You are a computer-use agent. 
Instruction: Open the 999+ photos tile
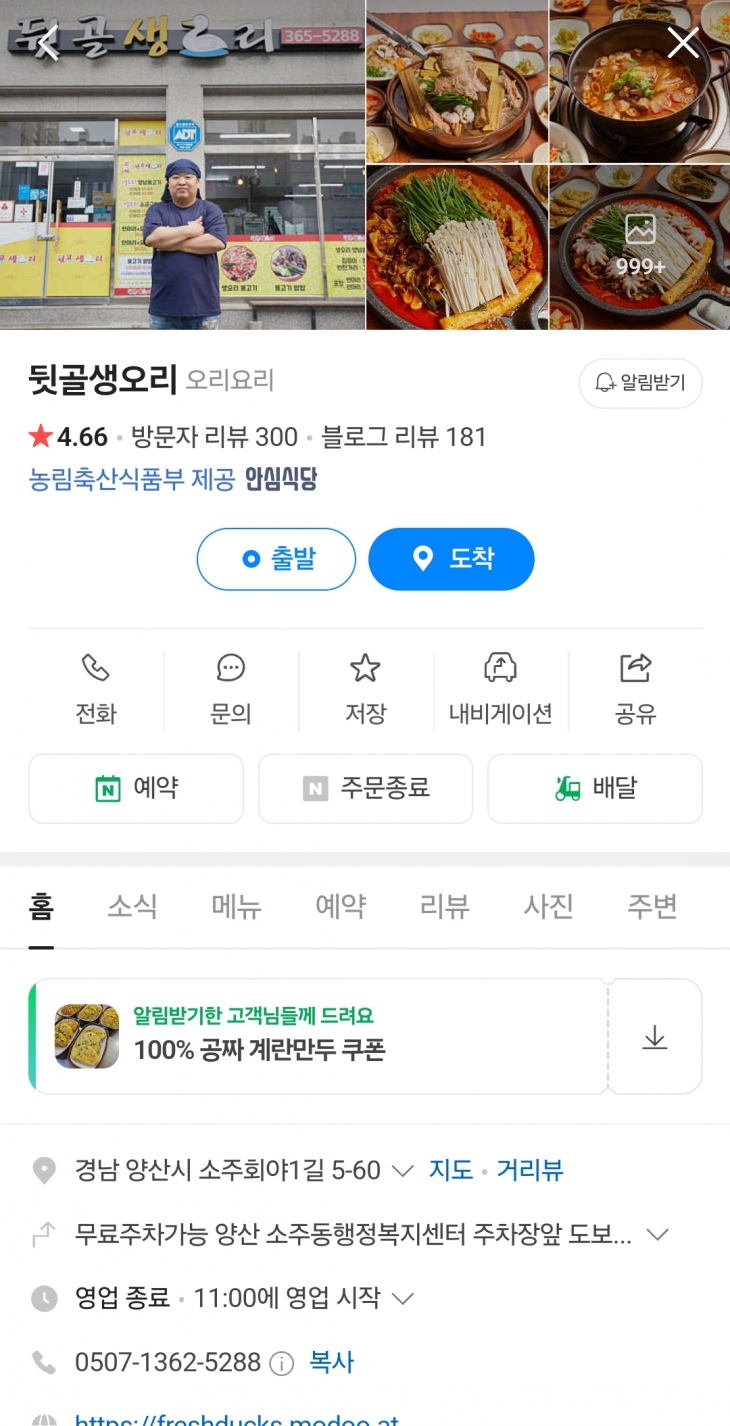point(639,247)
